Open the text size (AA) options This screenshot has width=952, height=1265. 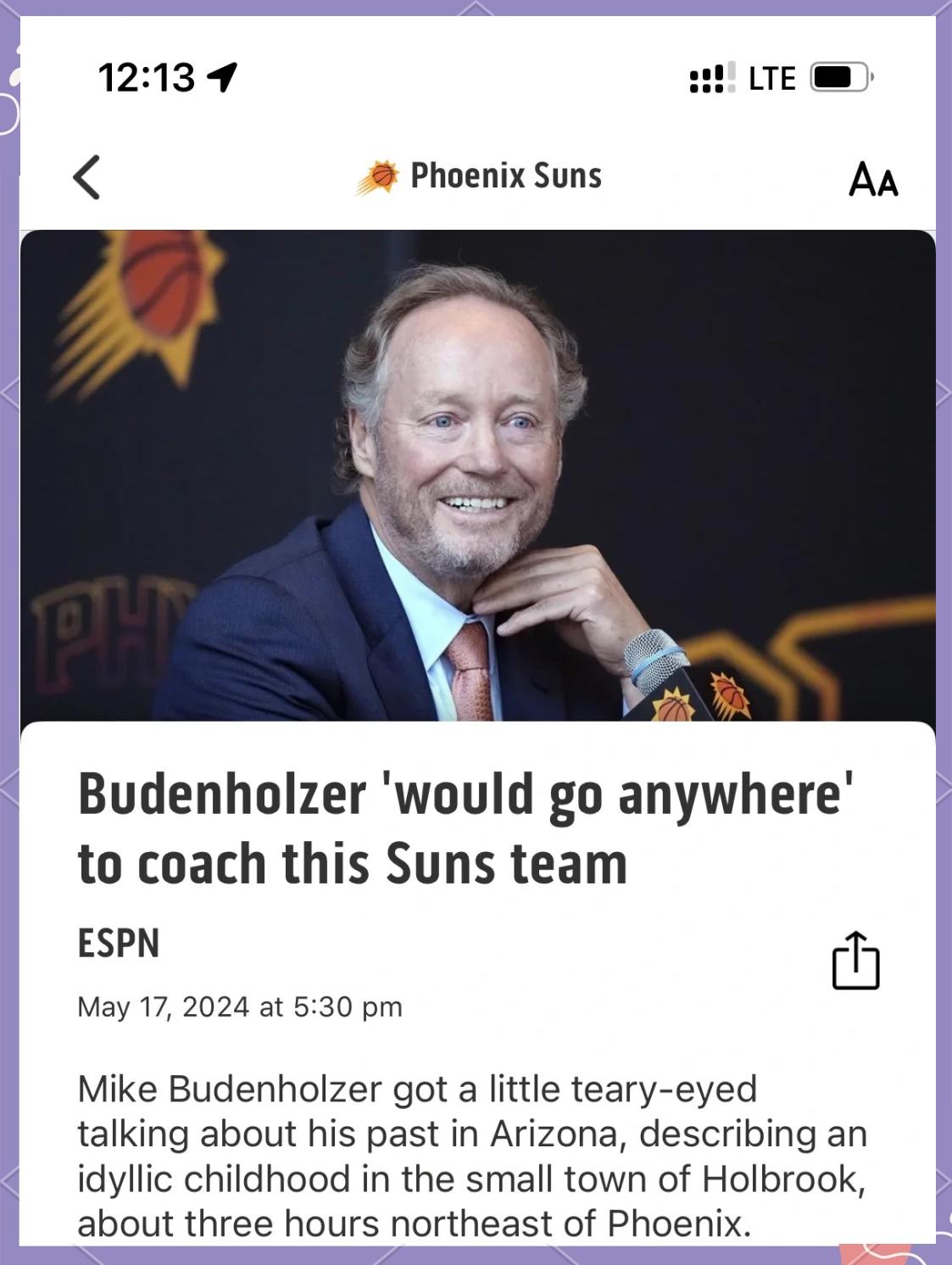(x=873, y=179)
